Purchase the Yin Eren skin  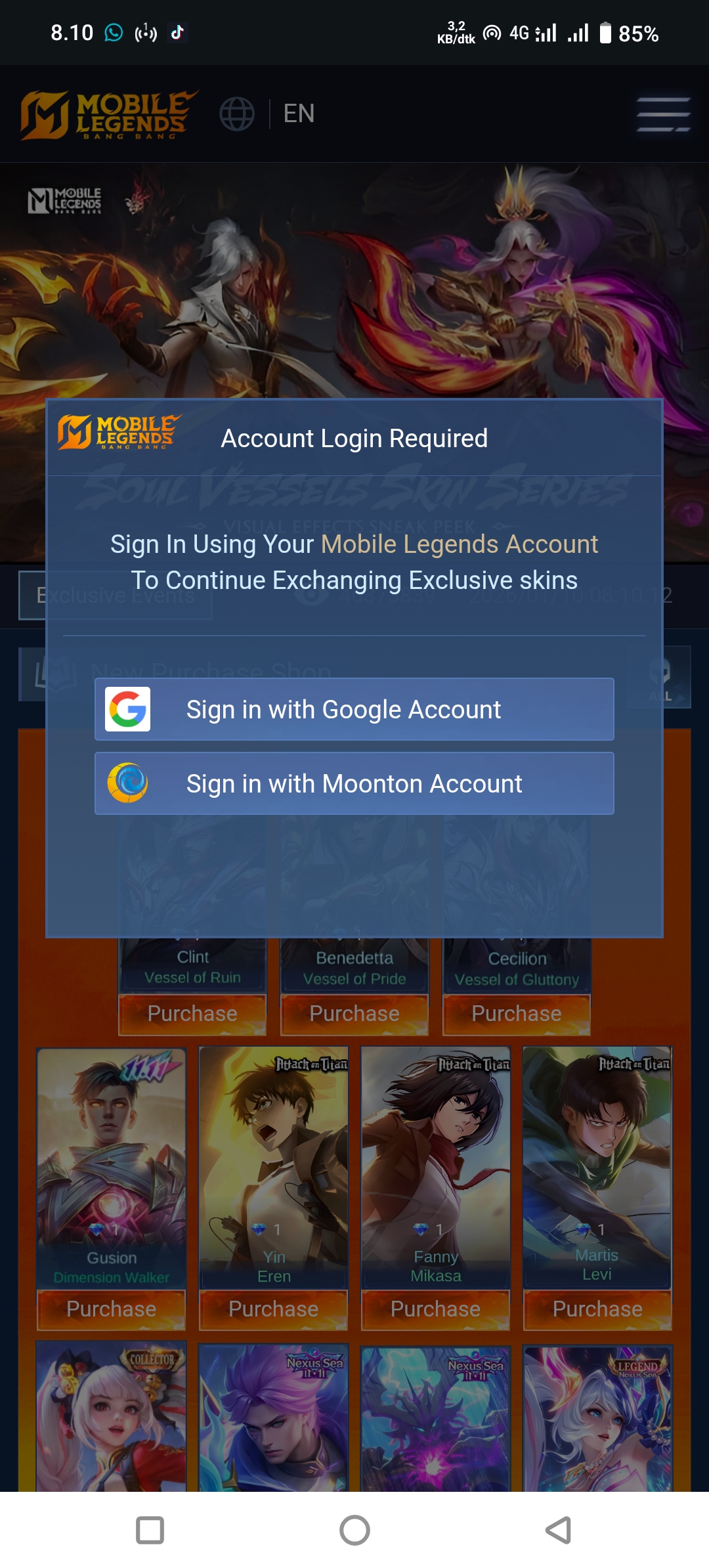click(x=274, y=1309)
